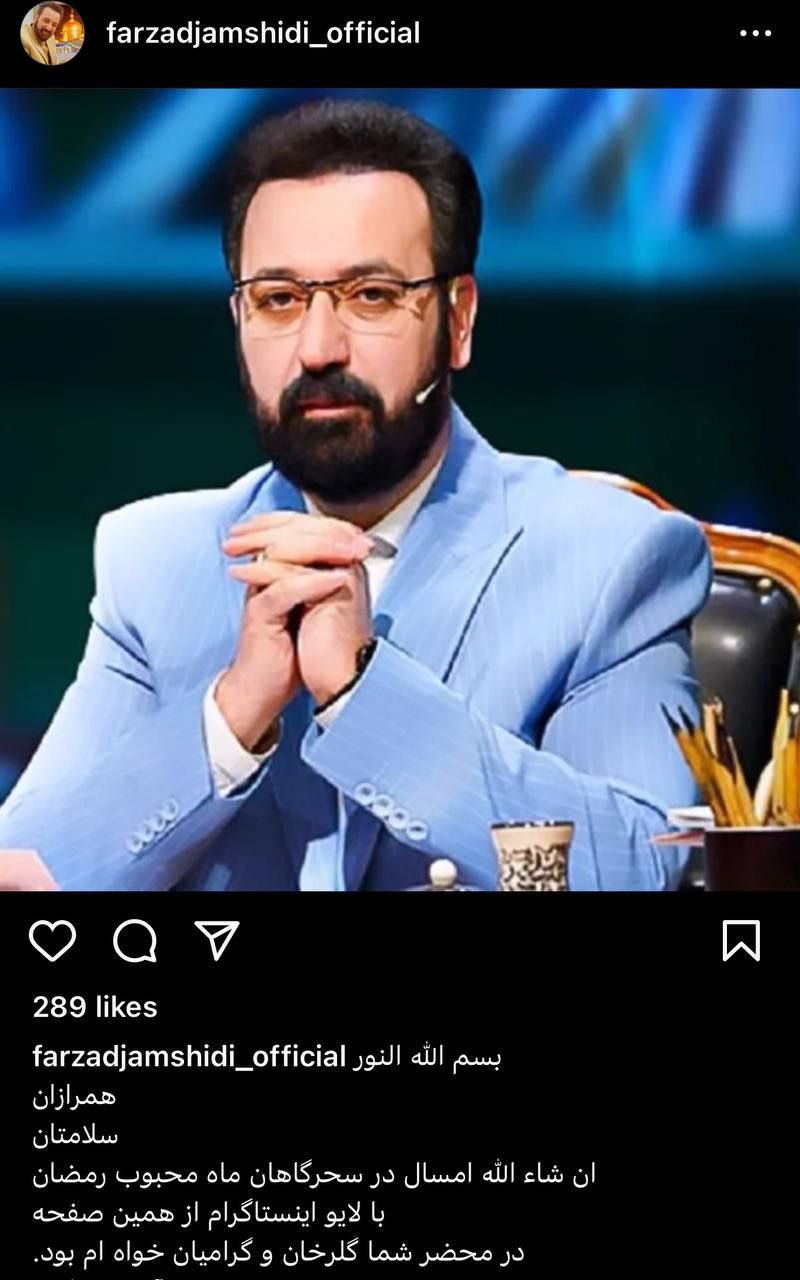Like this post with the heart icon
The image size is (800, 1280).
52,940
